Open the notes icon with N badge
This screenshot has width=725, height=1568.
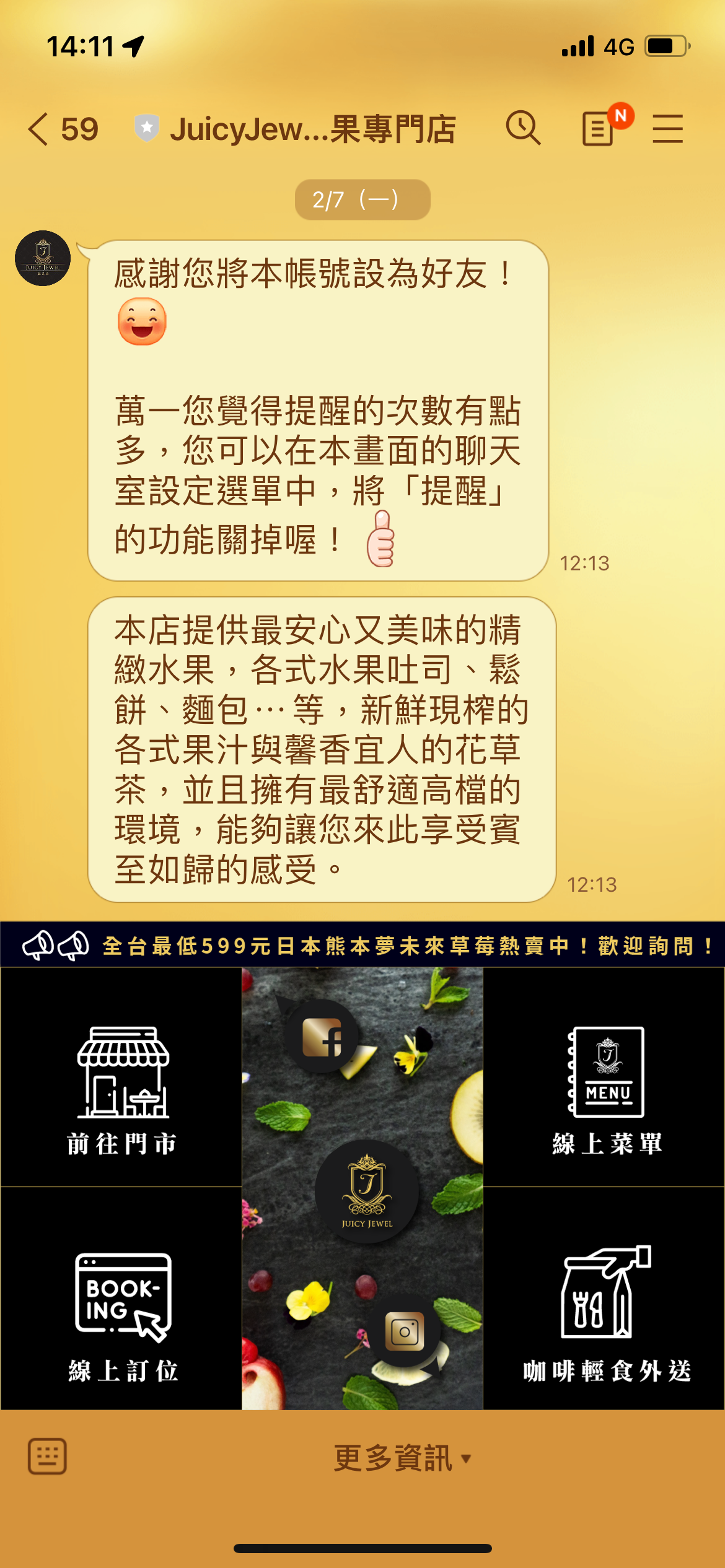pos(599,128)
